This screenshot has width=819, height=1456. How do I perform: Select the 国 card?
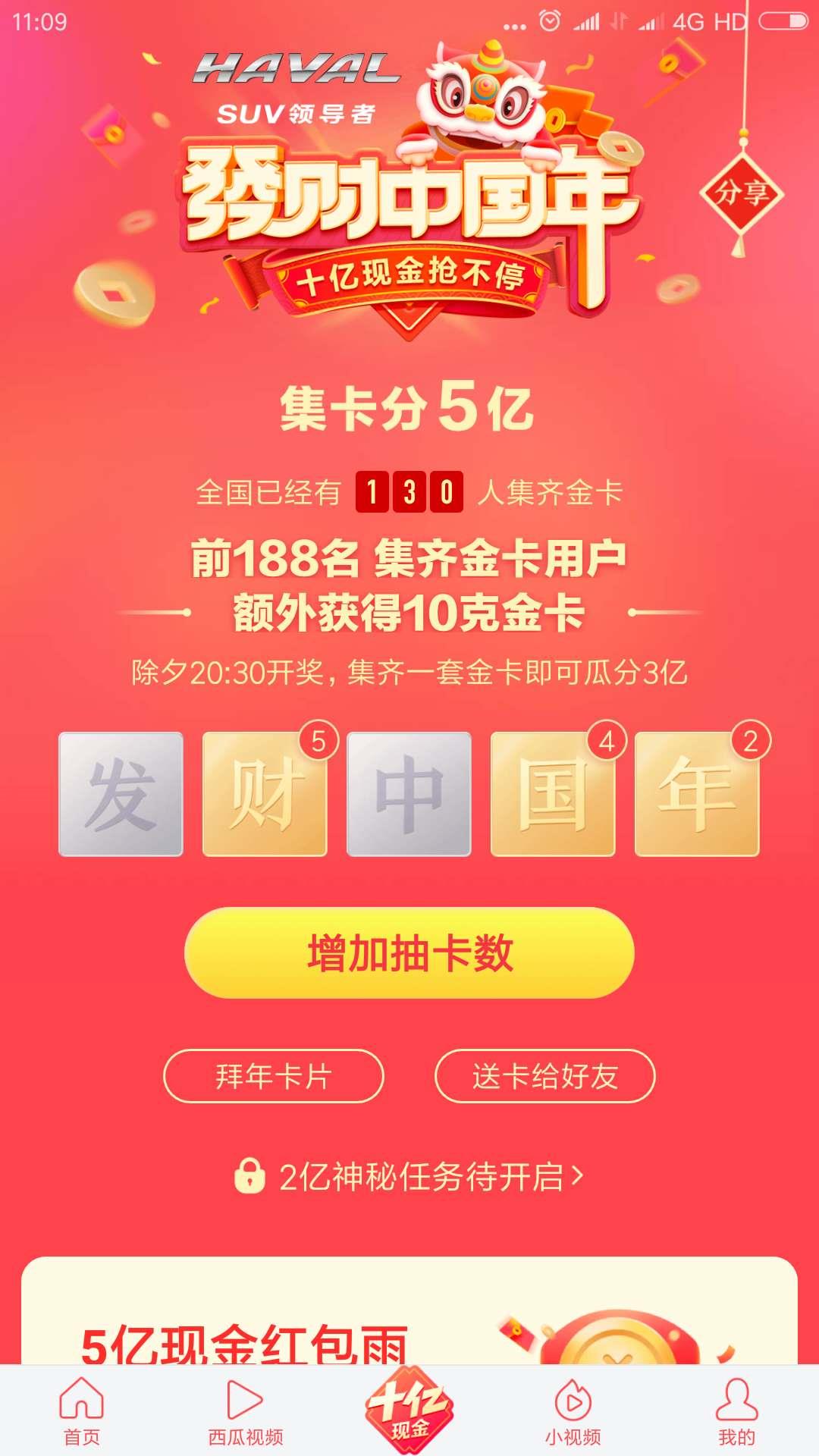point(553,794)
